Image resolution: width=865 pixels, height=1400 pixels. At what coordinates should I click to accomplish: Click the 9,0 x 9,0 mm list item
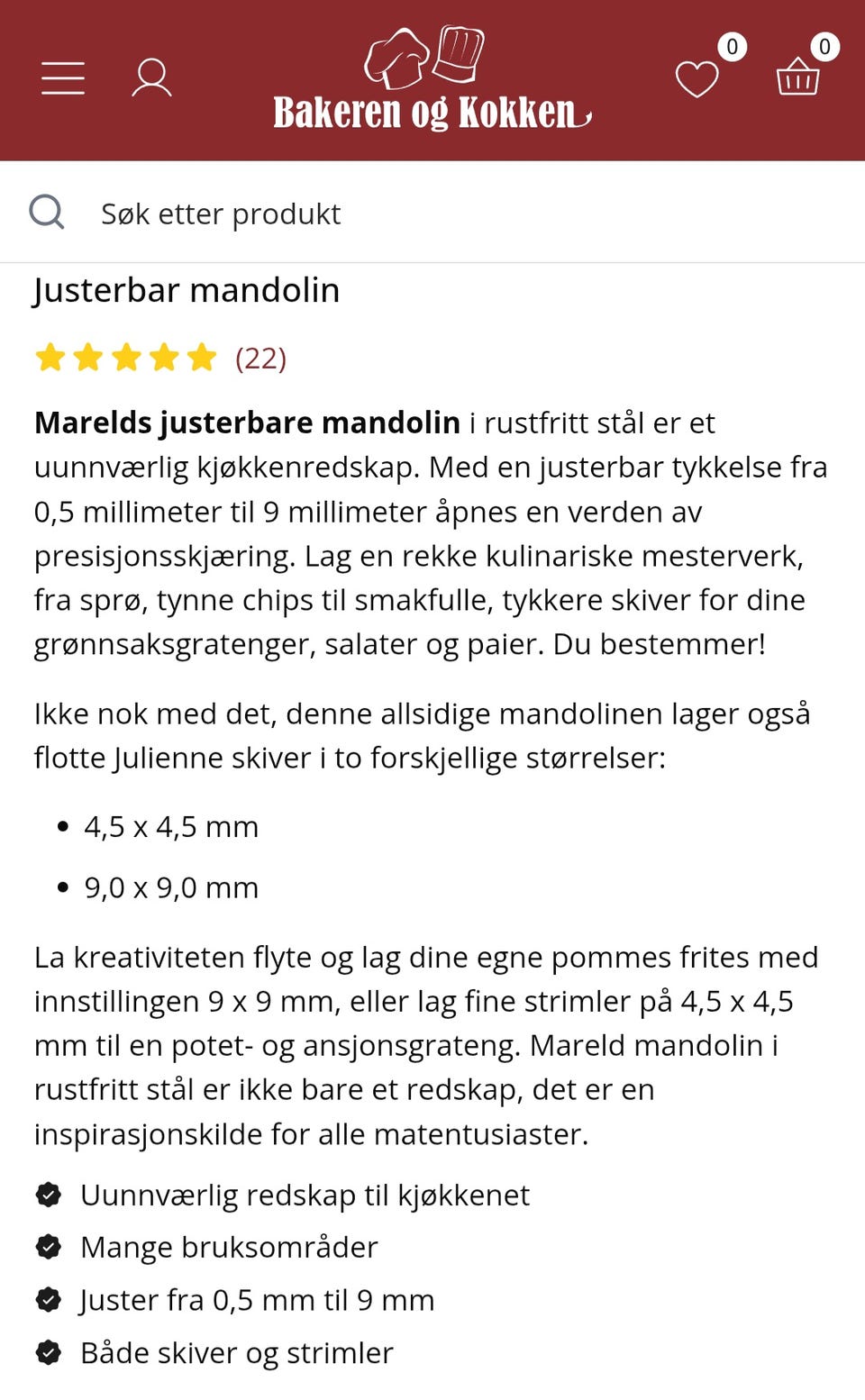pyautogui.click(x=169, y=886)
